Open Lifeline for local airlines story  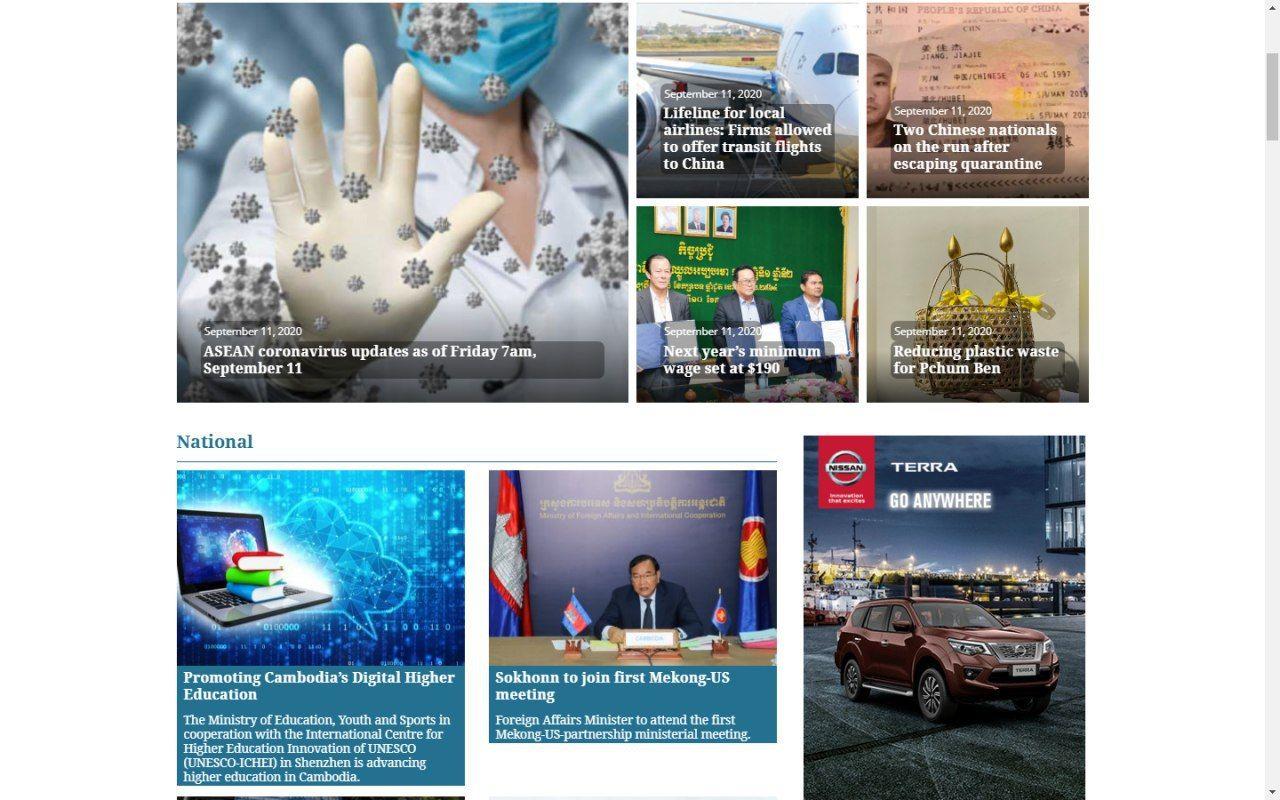(x=747, y=138)
